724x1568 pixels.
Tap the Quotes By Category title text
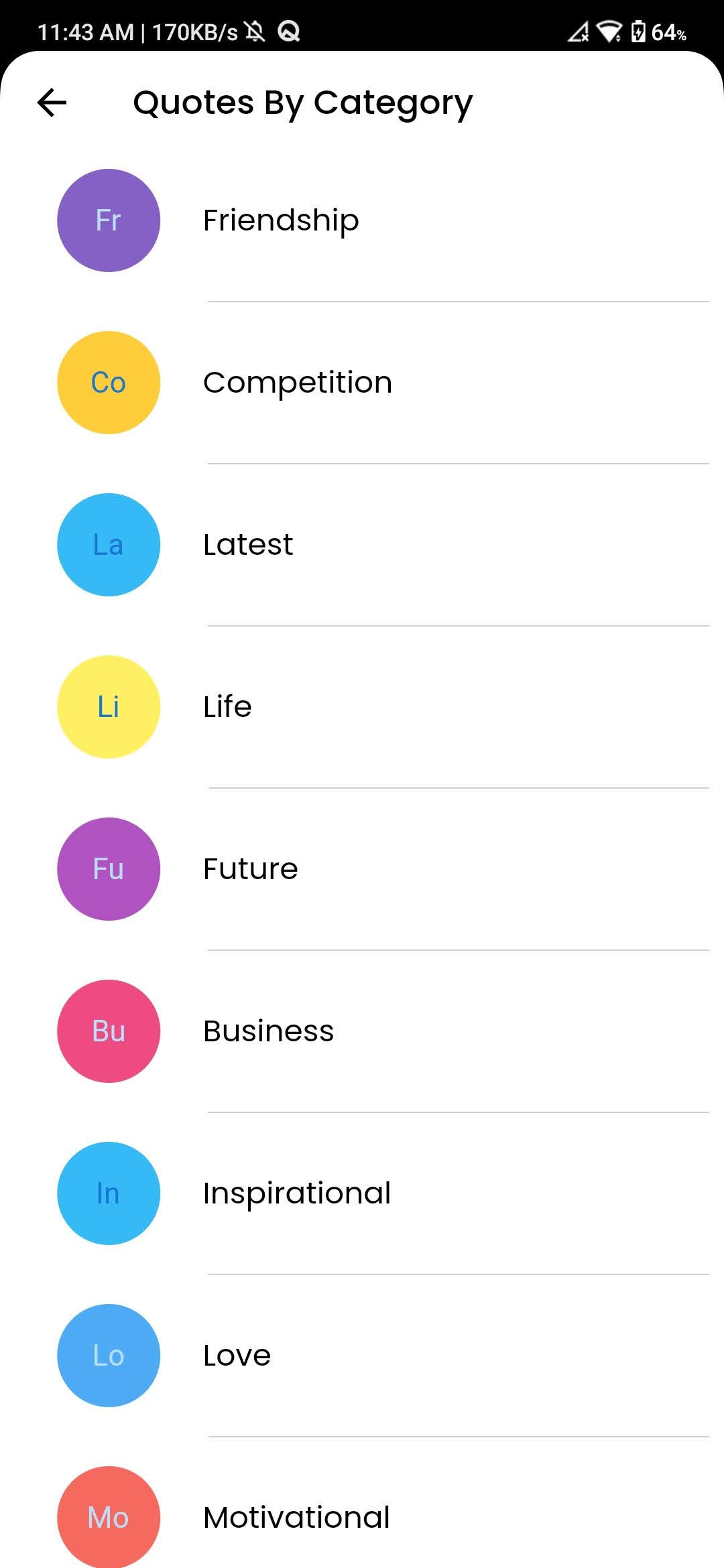click(x=302, y=101)
